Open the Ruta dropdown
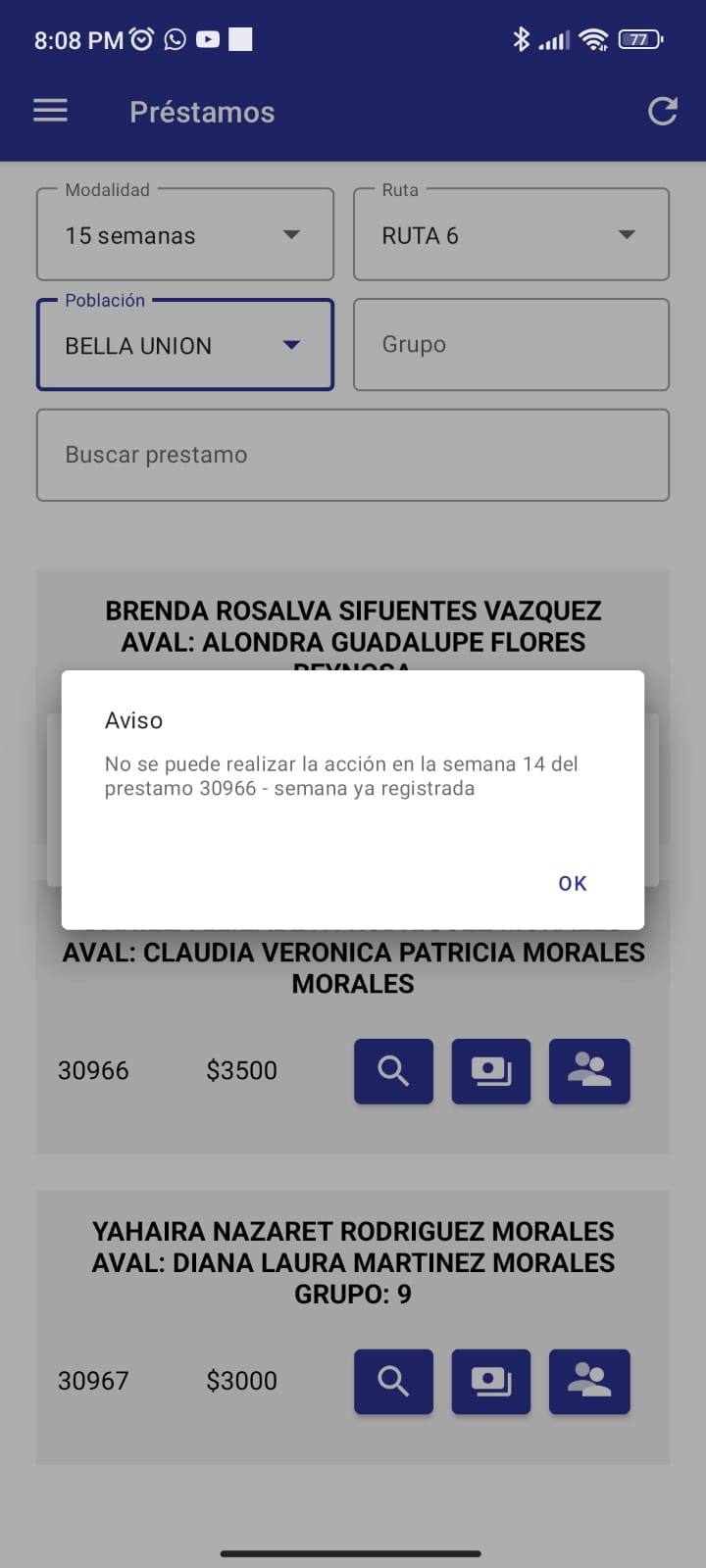The image size is (706, 1568). tap(511, 235)
